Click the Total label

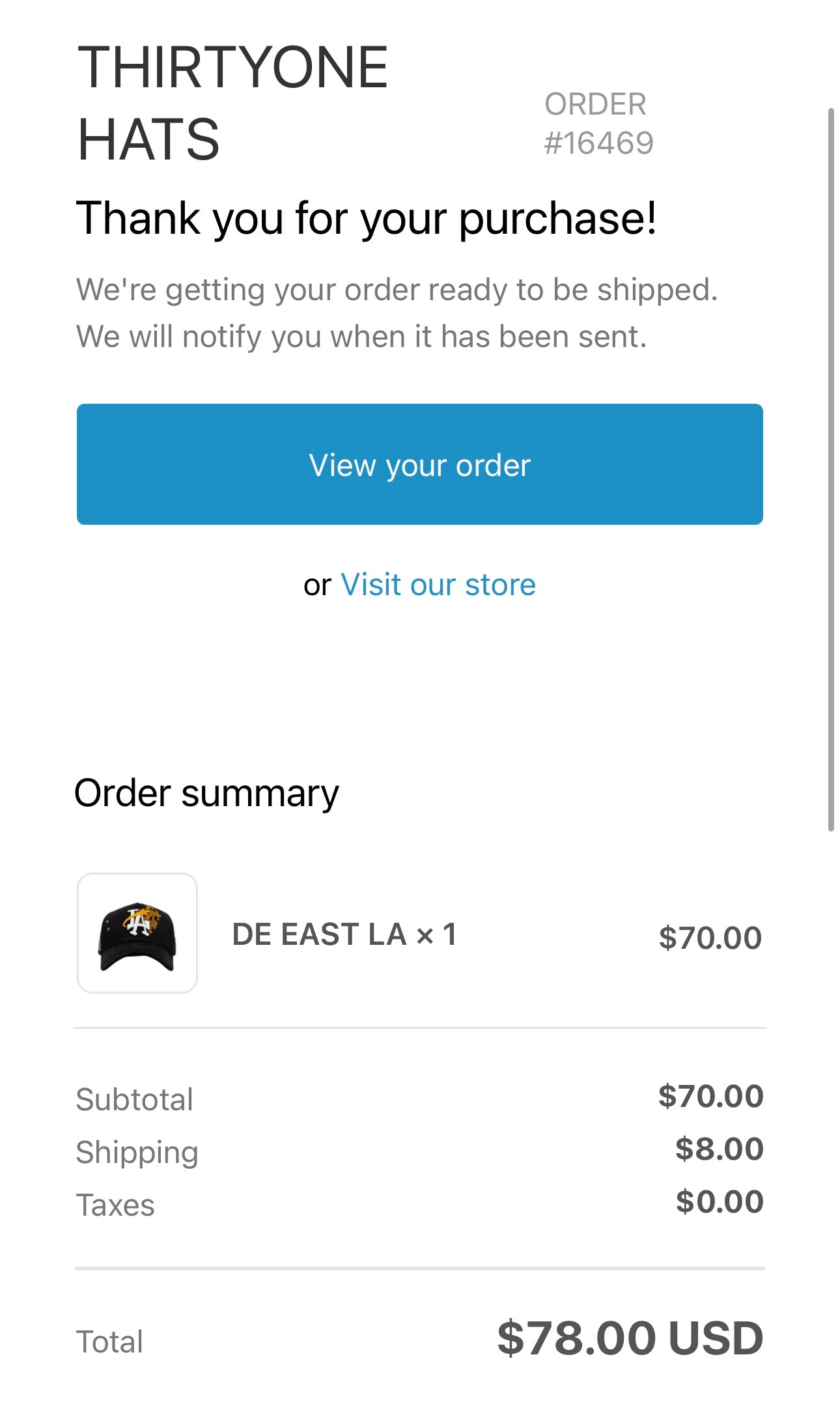click(x=110, y=1341)
